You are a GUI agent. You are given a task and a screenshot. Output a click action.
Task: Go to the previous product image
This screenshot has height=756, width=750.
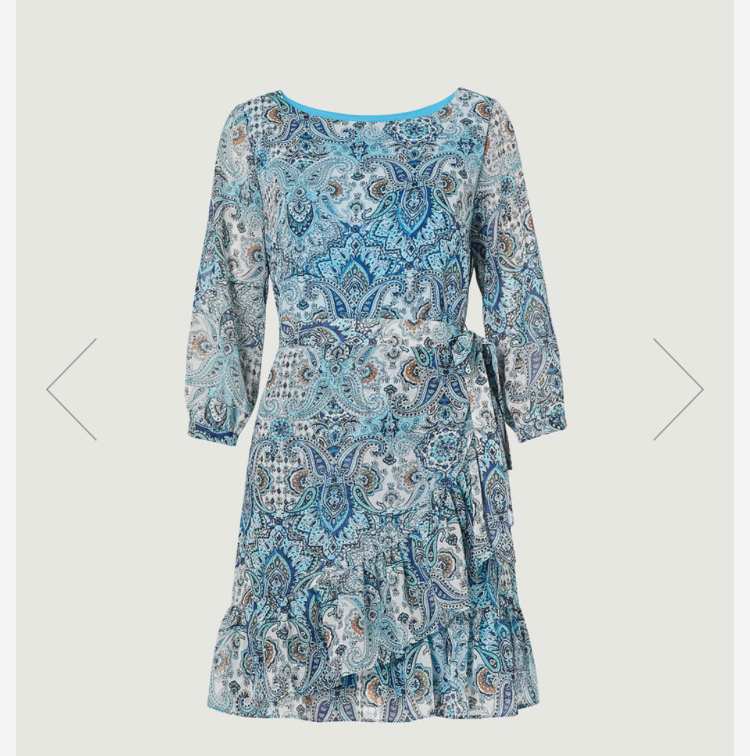point(72,389)
